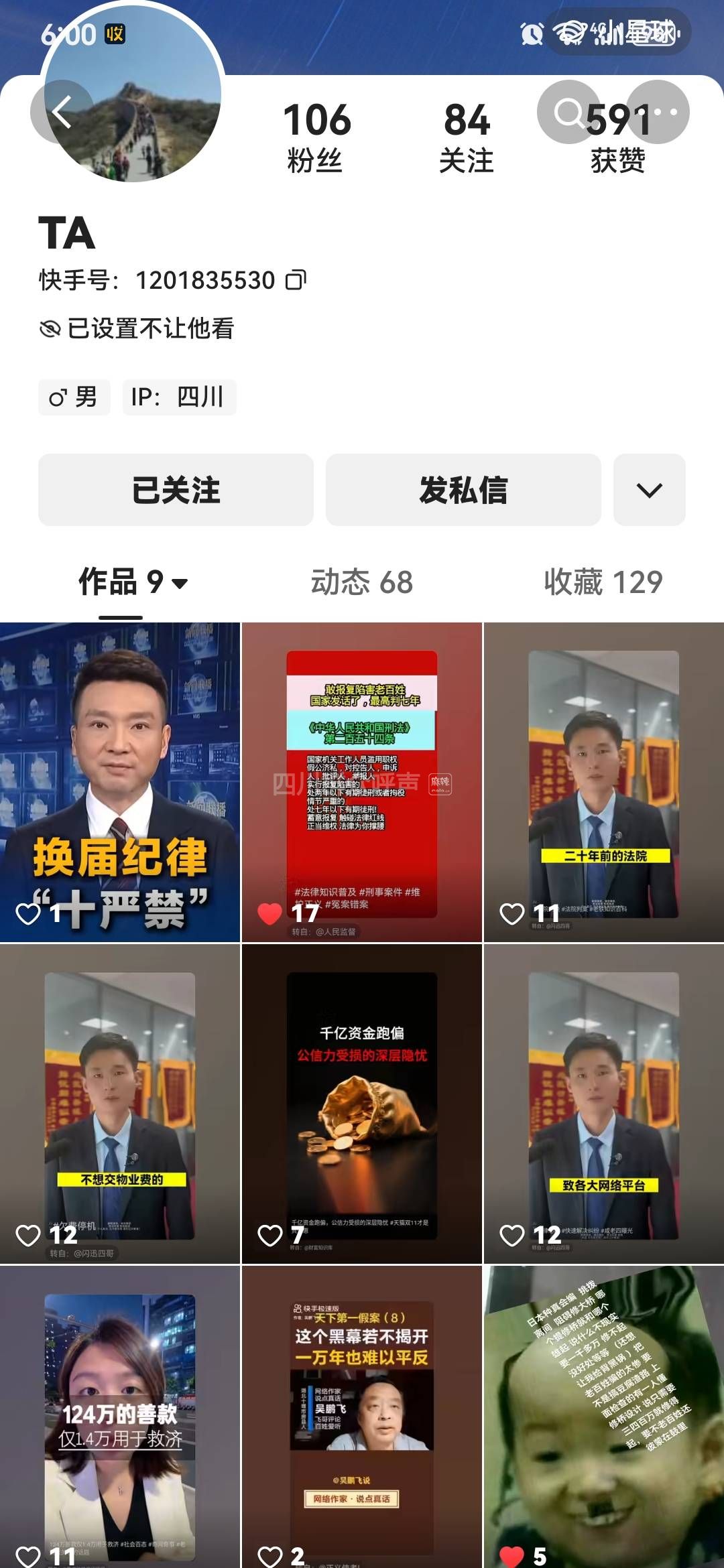Show the 106 粉丝 followers list
The width and height of the screenshot is (724, 1568).
(316, 137)
